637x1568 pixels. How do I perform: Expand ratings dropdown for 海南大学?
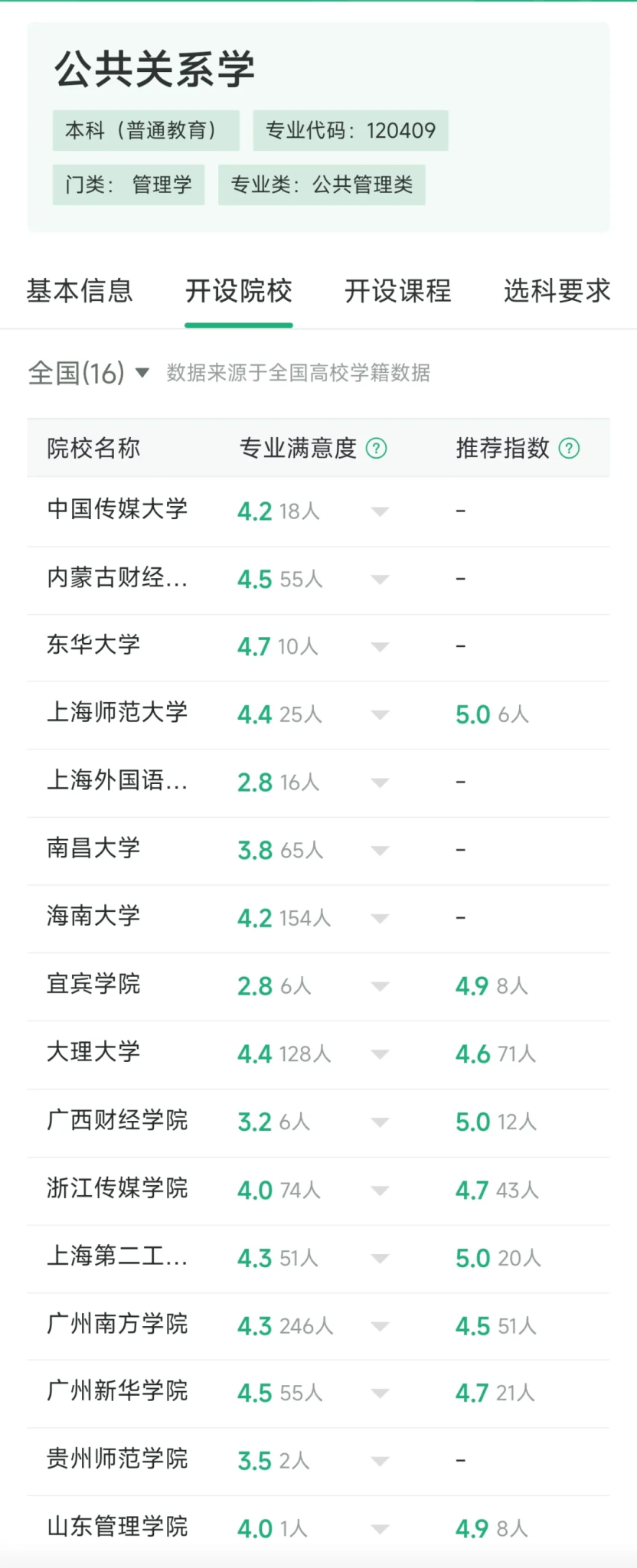pyautogui.click(x=380, y=918)
